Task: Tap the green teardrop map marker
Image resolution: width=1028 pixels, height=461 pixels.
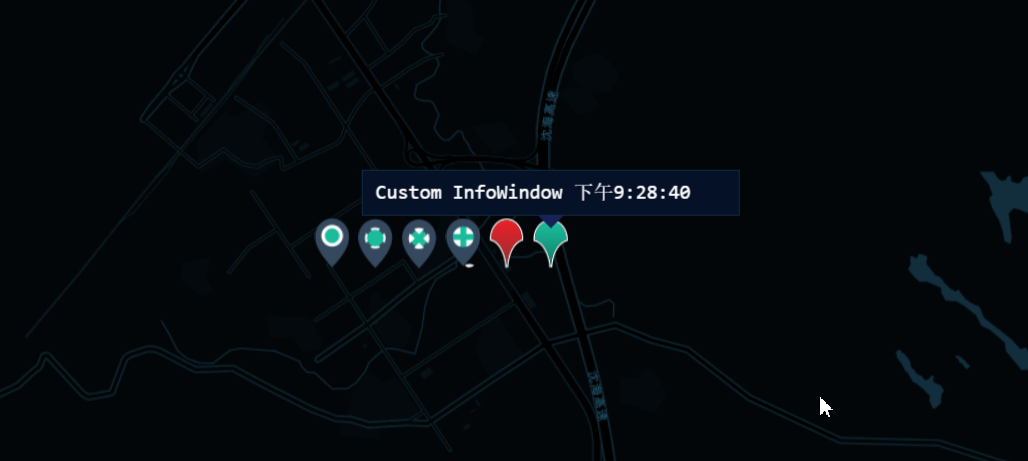Action: [550, 238]
